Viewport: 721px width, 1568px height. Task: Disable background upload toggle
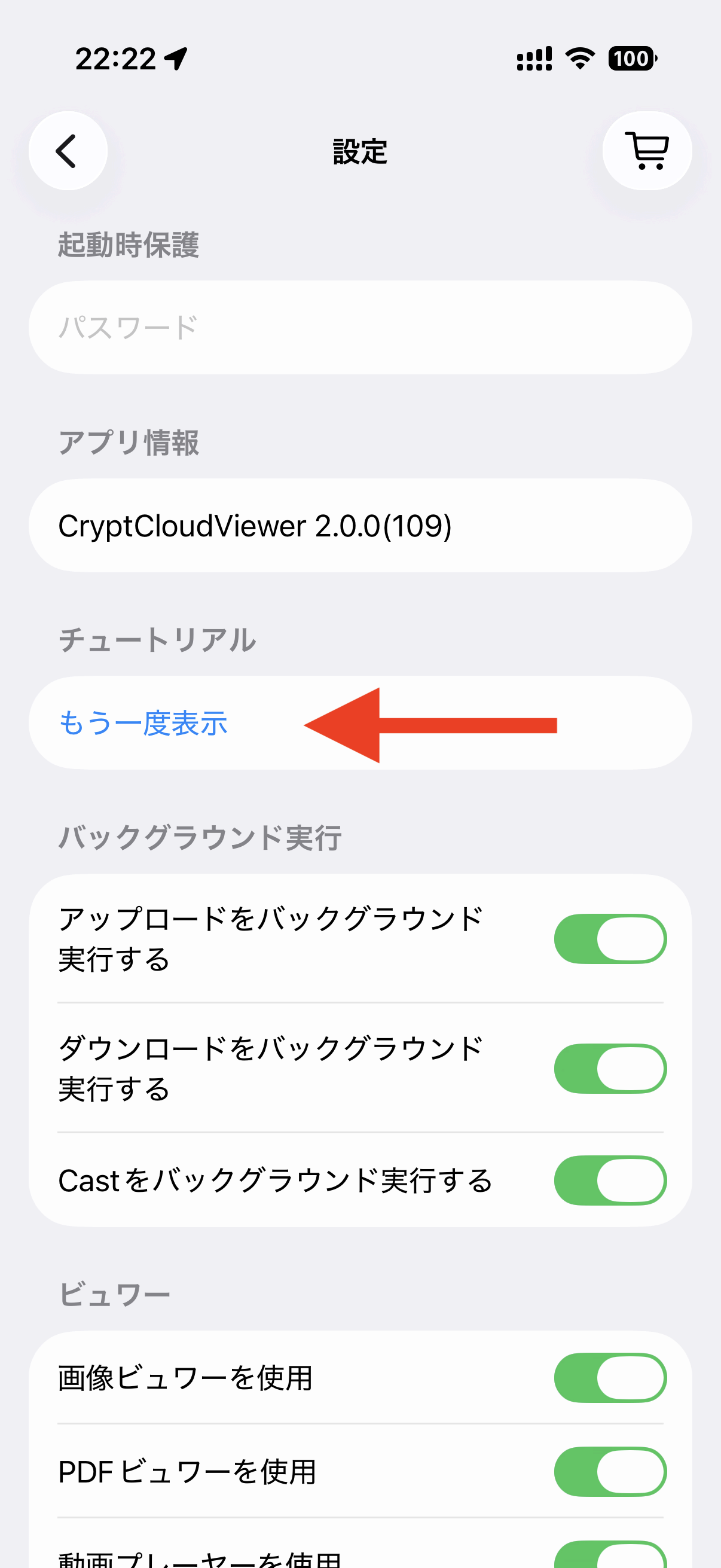[610, 939]
